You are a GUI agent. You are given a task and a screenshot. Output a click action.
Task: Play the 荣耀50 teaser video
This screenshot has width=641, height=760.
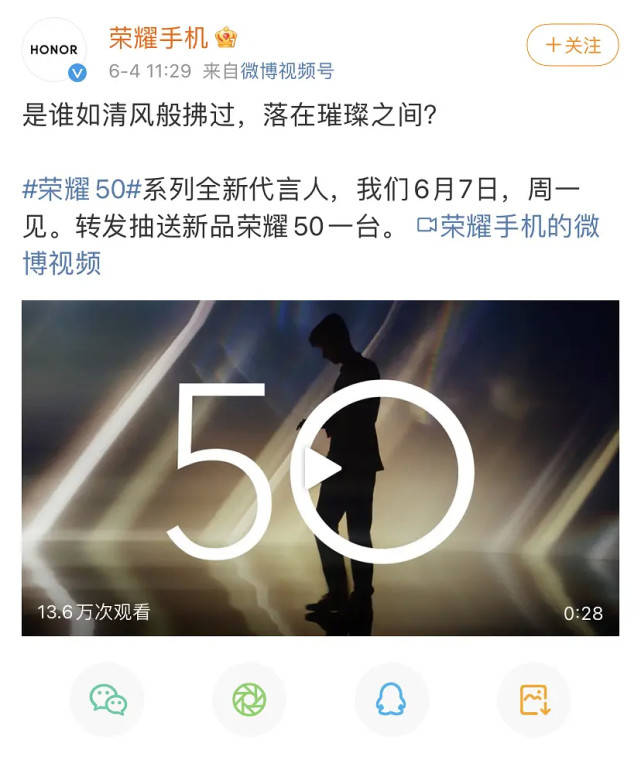(x=322, y=468)
